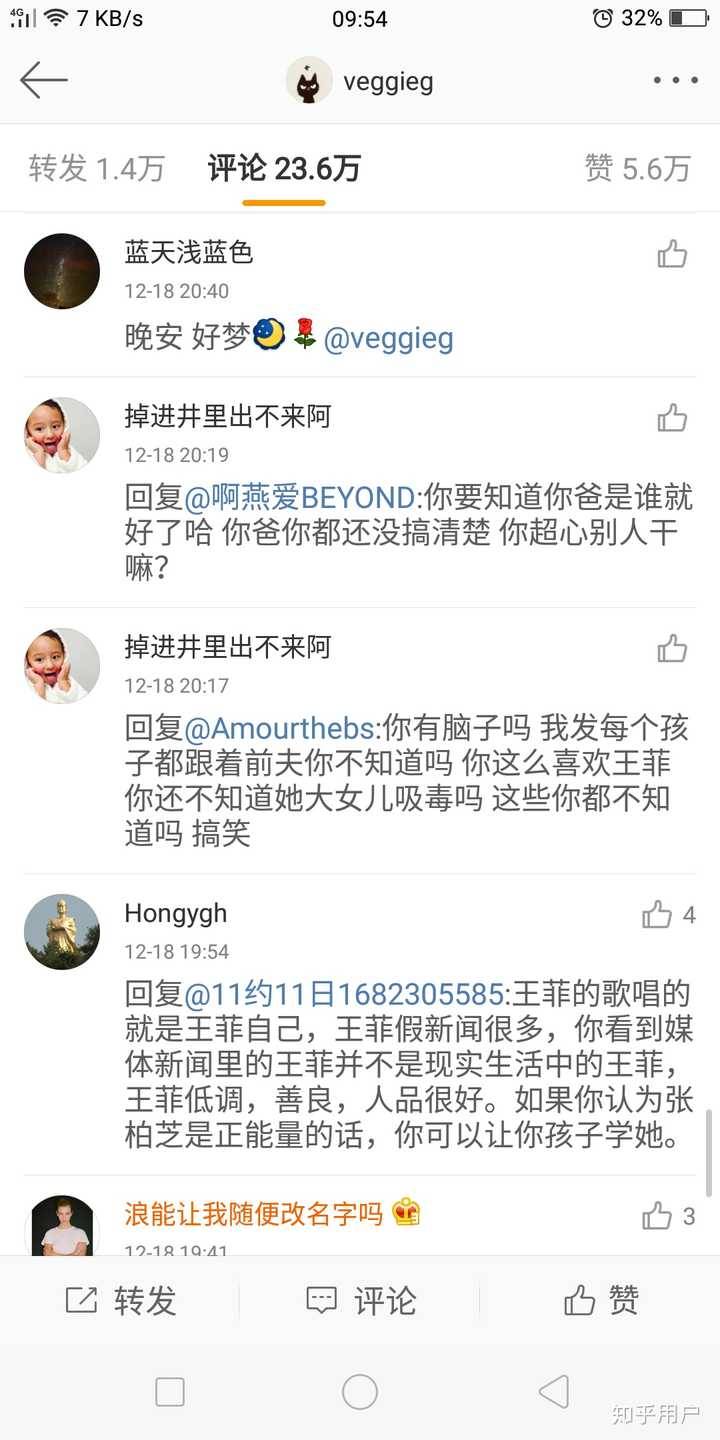
Task: Switch to the 赞 5.6万 tab
Action: click(637, 168)
